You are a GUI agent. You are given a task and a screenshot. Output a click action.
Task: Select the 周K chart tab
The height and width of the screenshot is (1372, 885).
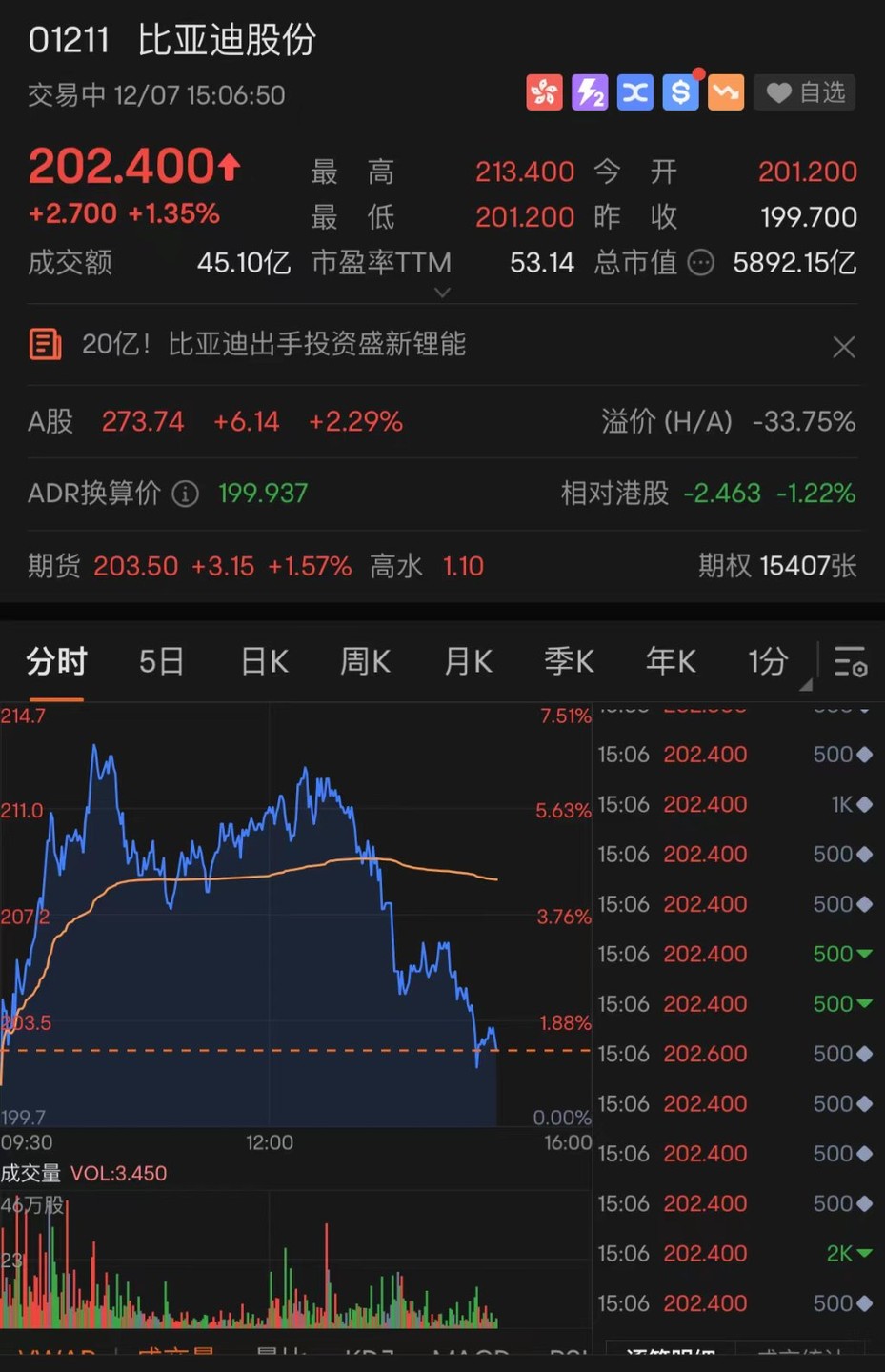[x=365, y=661]
